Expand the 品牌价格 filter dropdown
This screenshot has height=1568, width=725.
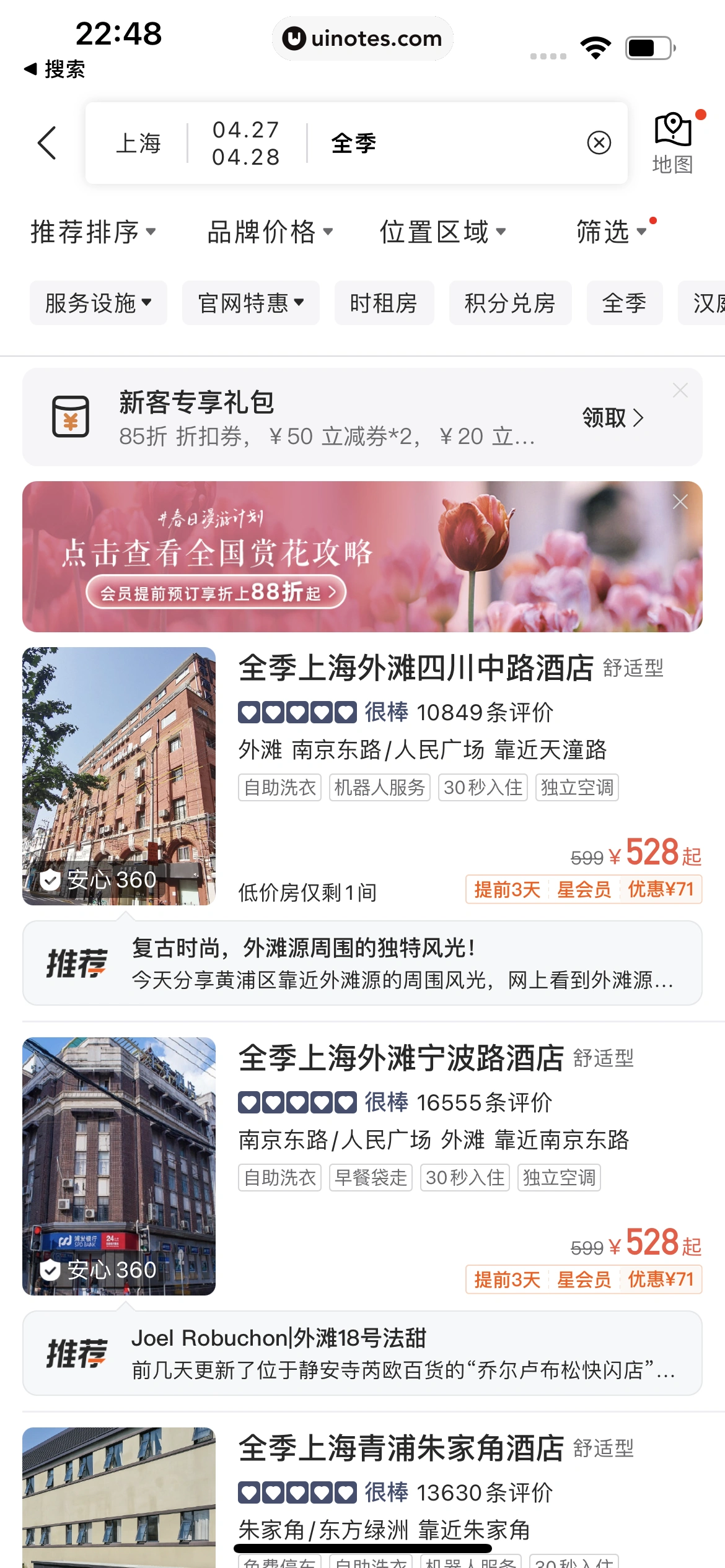[x=270, y=232]
